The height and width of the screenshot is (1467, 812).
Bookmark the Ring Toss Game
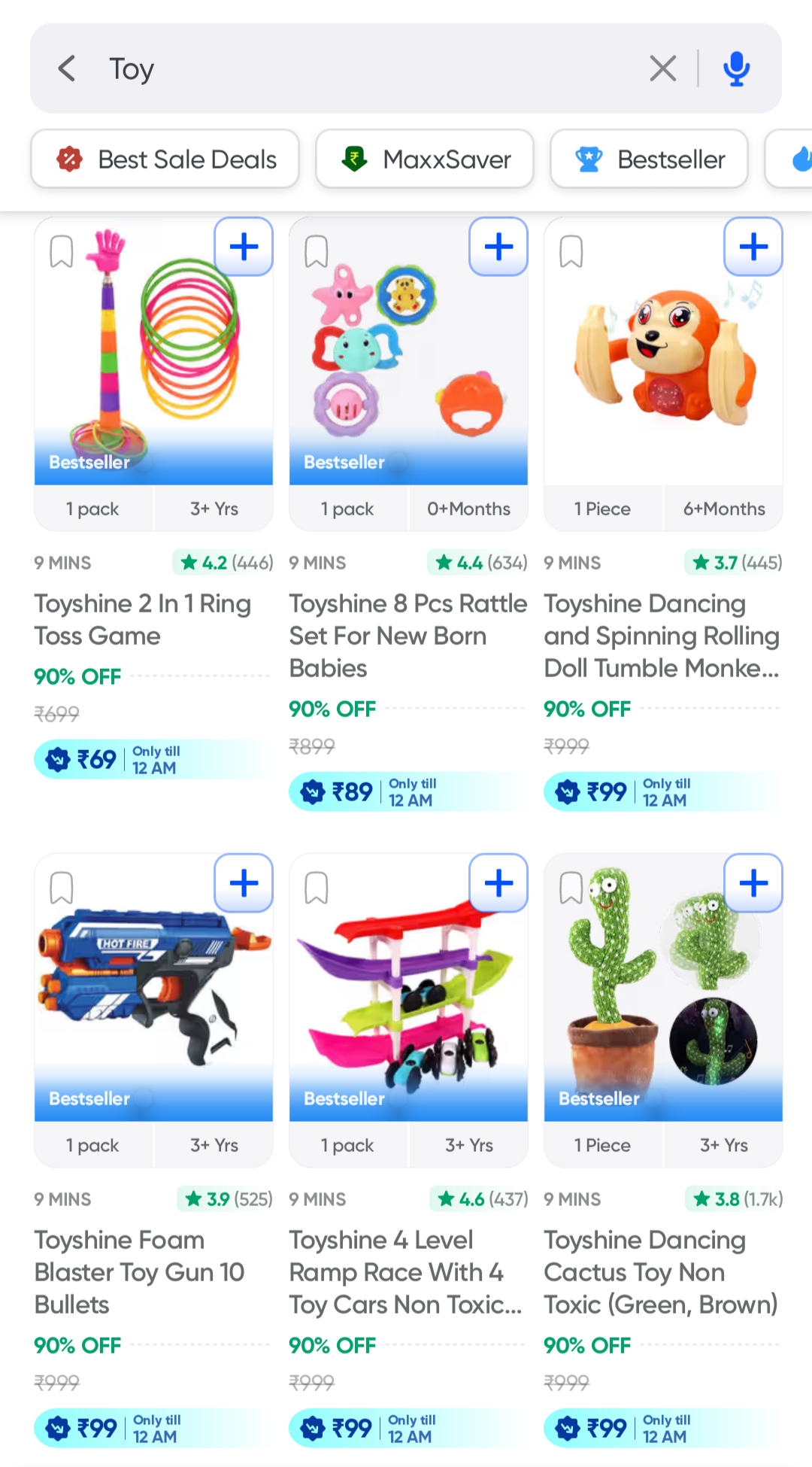pos(62,251)
